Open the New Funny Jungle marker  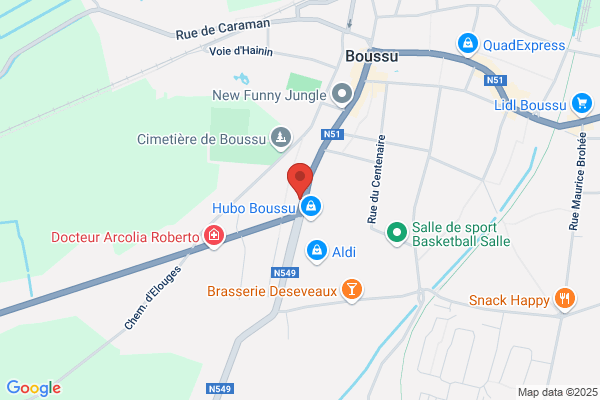(342, 95)
